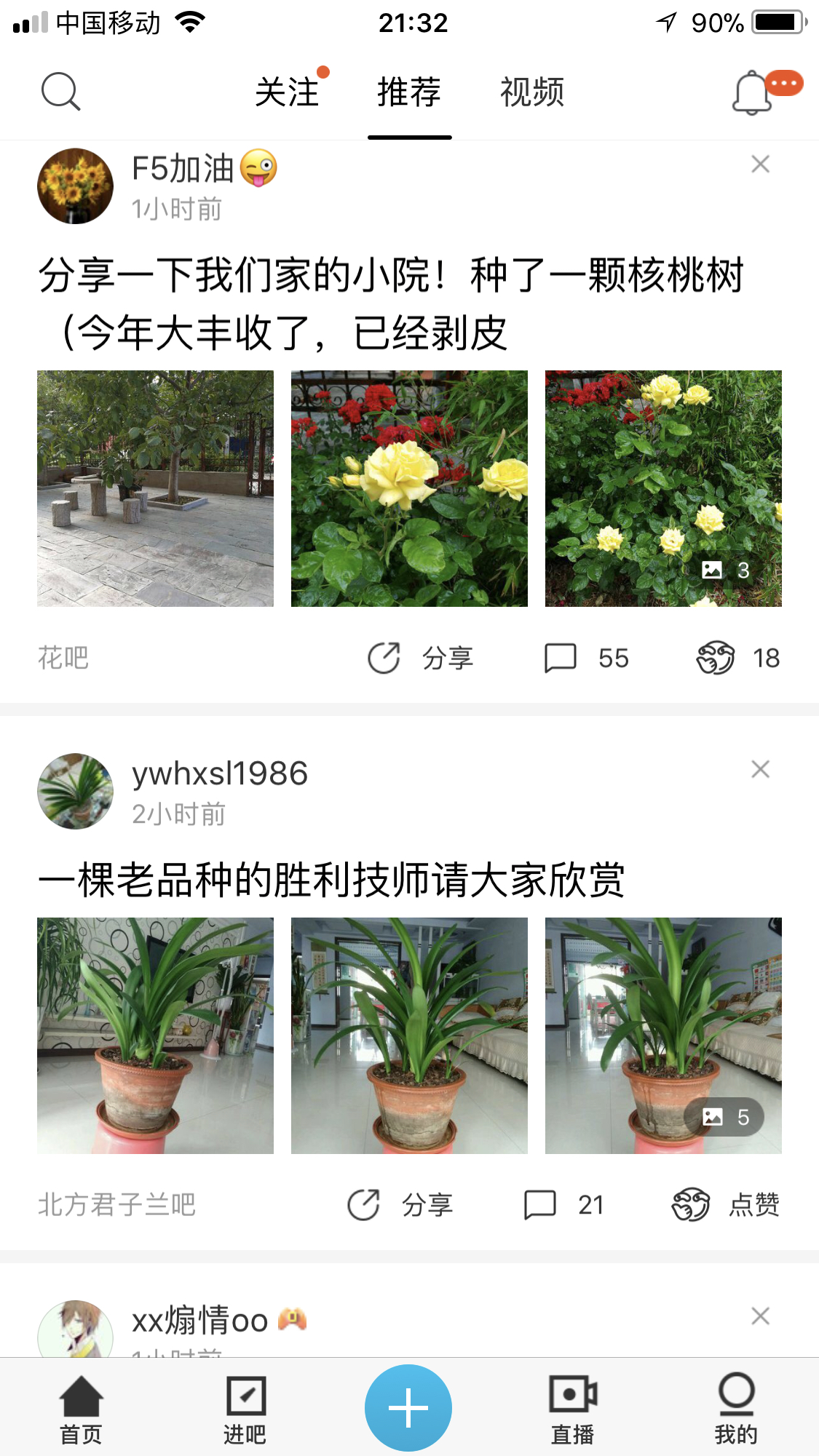Screen dimensions: 819x1456
Task: Open the search icon
Action: (60, 92)
